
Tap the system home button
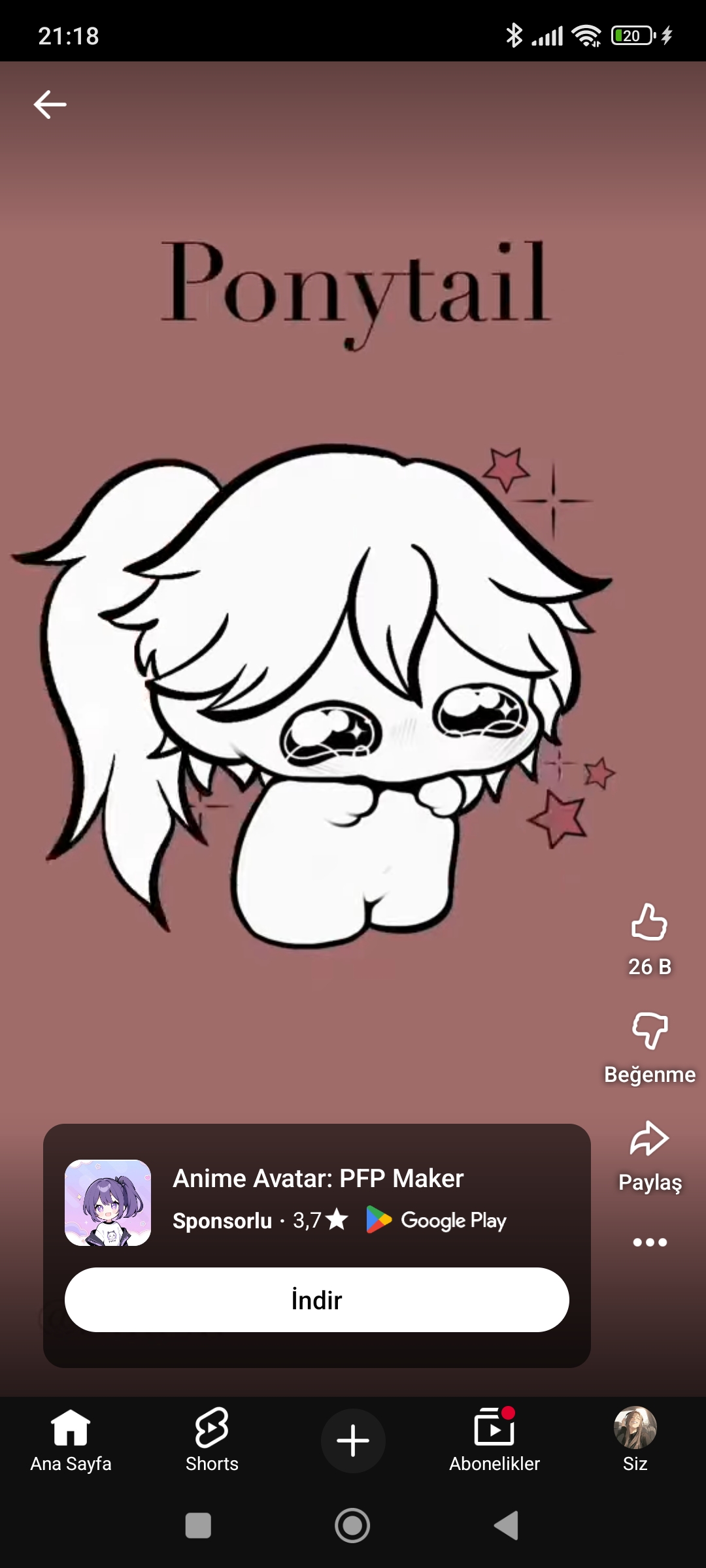[352, 1526]
